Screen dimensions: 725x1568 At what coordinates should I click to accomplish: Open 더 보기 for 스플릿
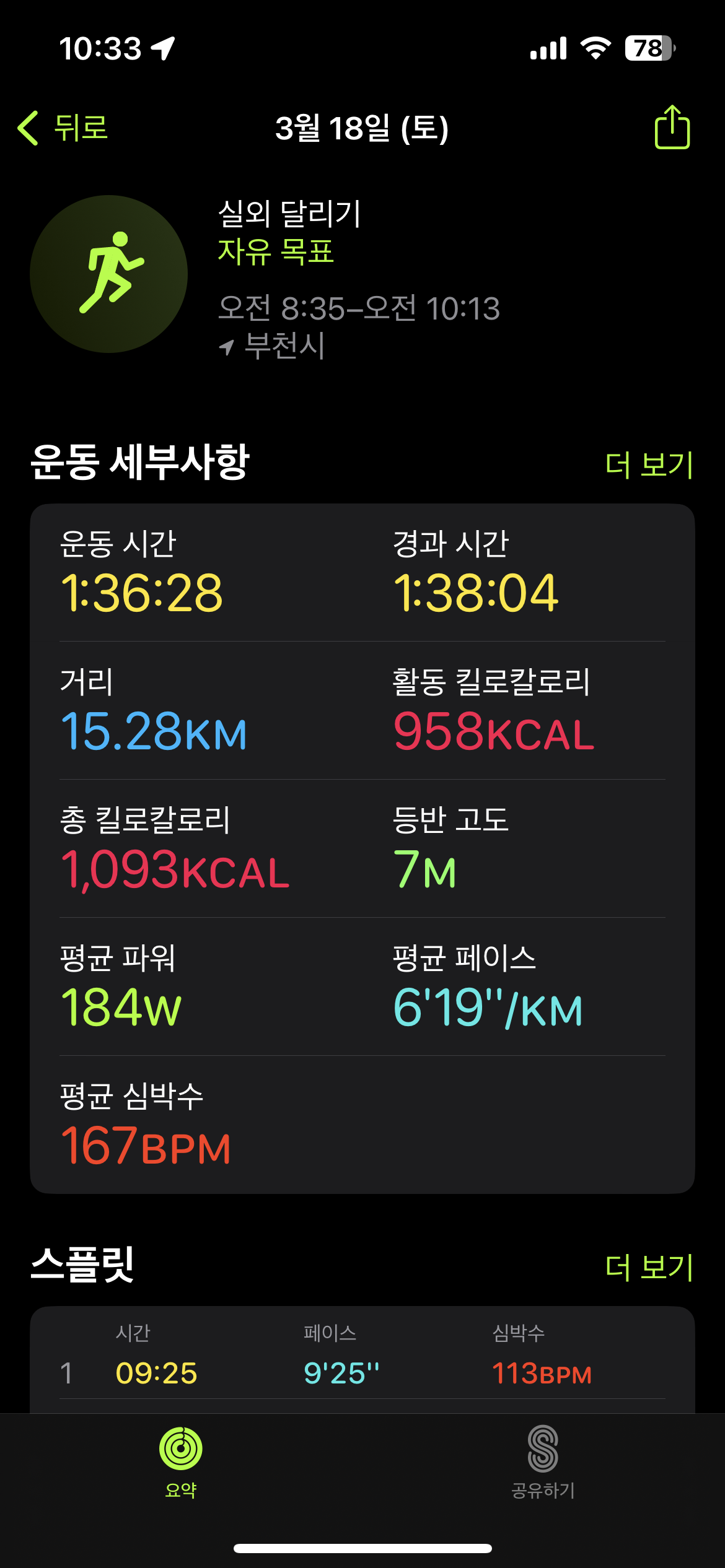coord(648,1267)
